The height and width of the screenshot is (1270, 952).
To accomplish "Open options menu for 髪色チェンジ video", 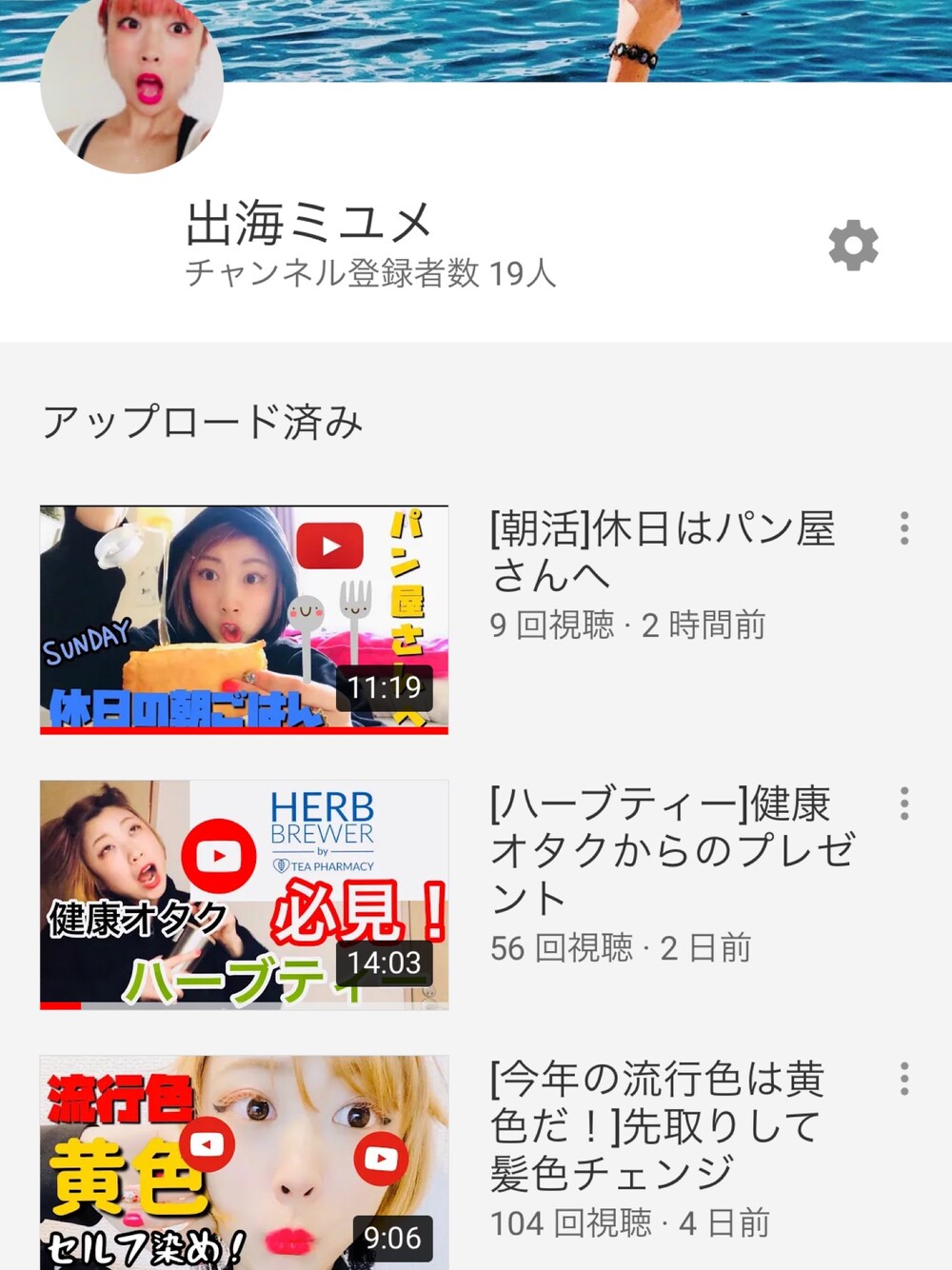I will (x=904, y=1079).
